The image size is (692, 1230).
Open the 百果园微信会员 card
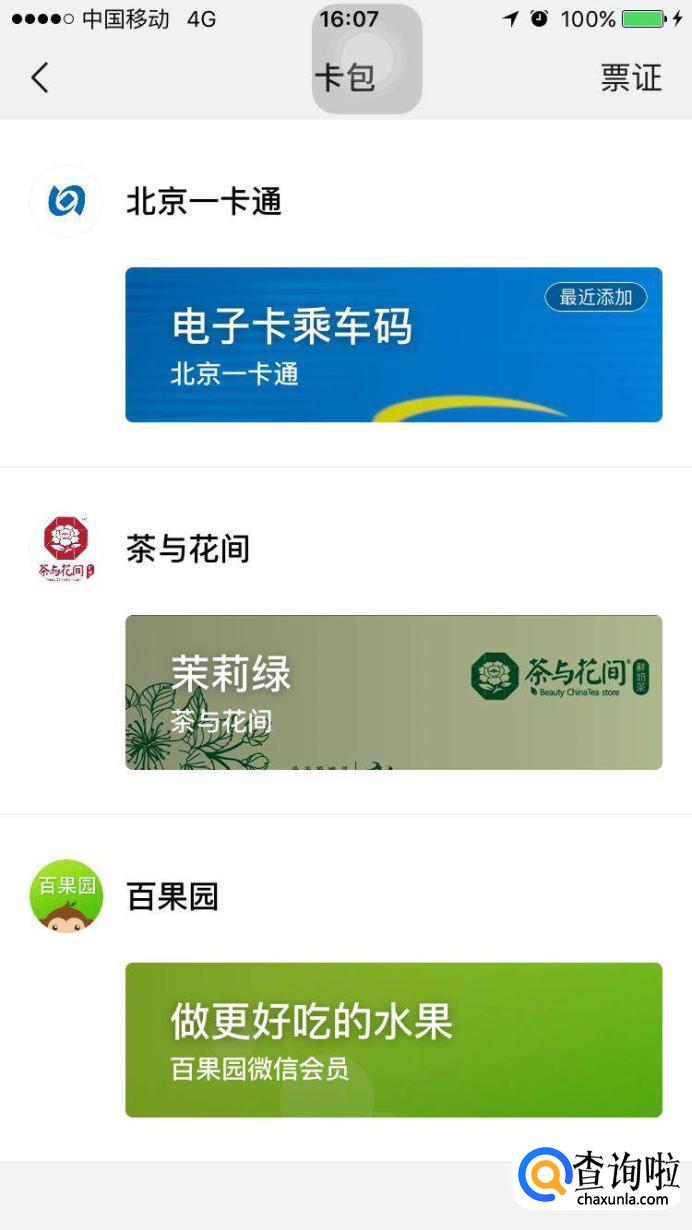(x=393, y=1040)
